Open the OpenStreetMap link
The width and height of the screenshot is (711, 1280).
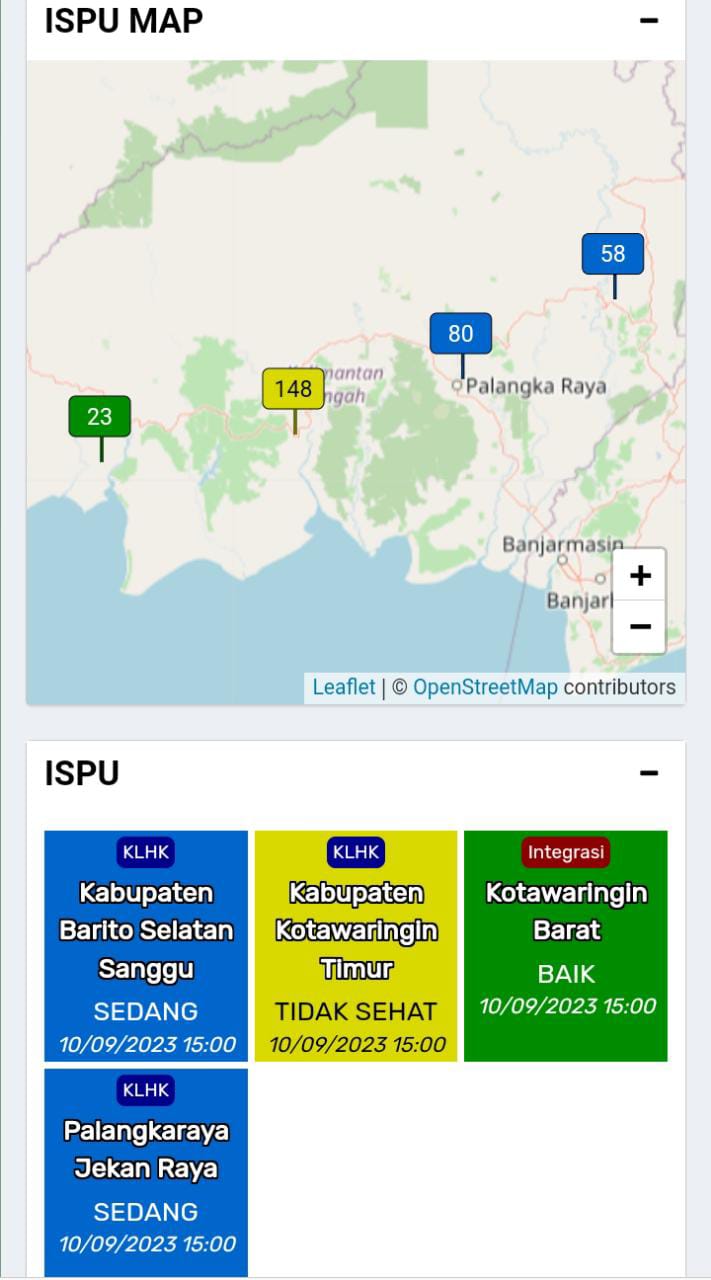(x=485, y=687)
